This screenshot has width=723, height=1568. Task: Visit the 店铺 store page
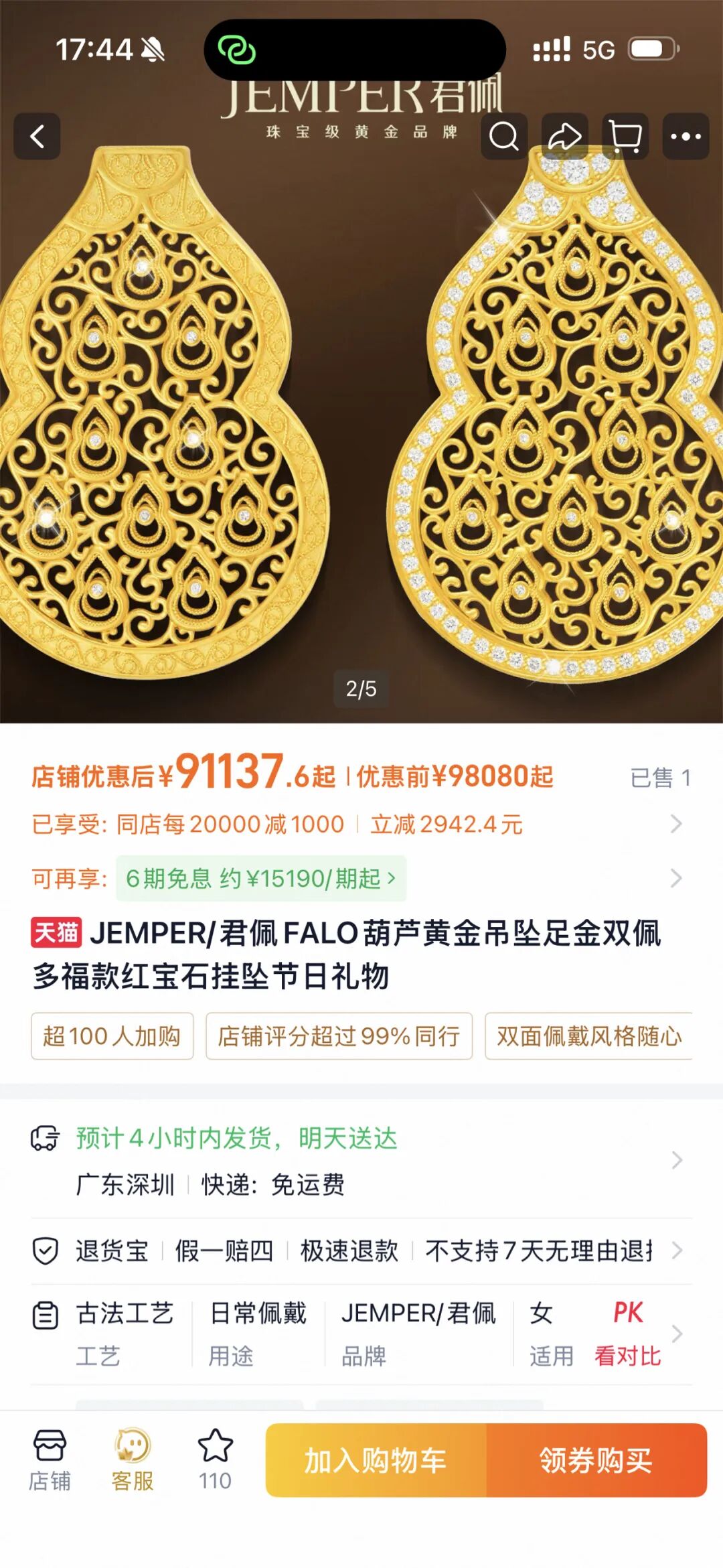(x=50, y=1461)
